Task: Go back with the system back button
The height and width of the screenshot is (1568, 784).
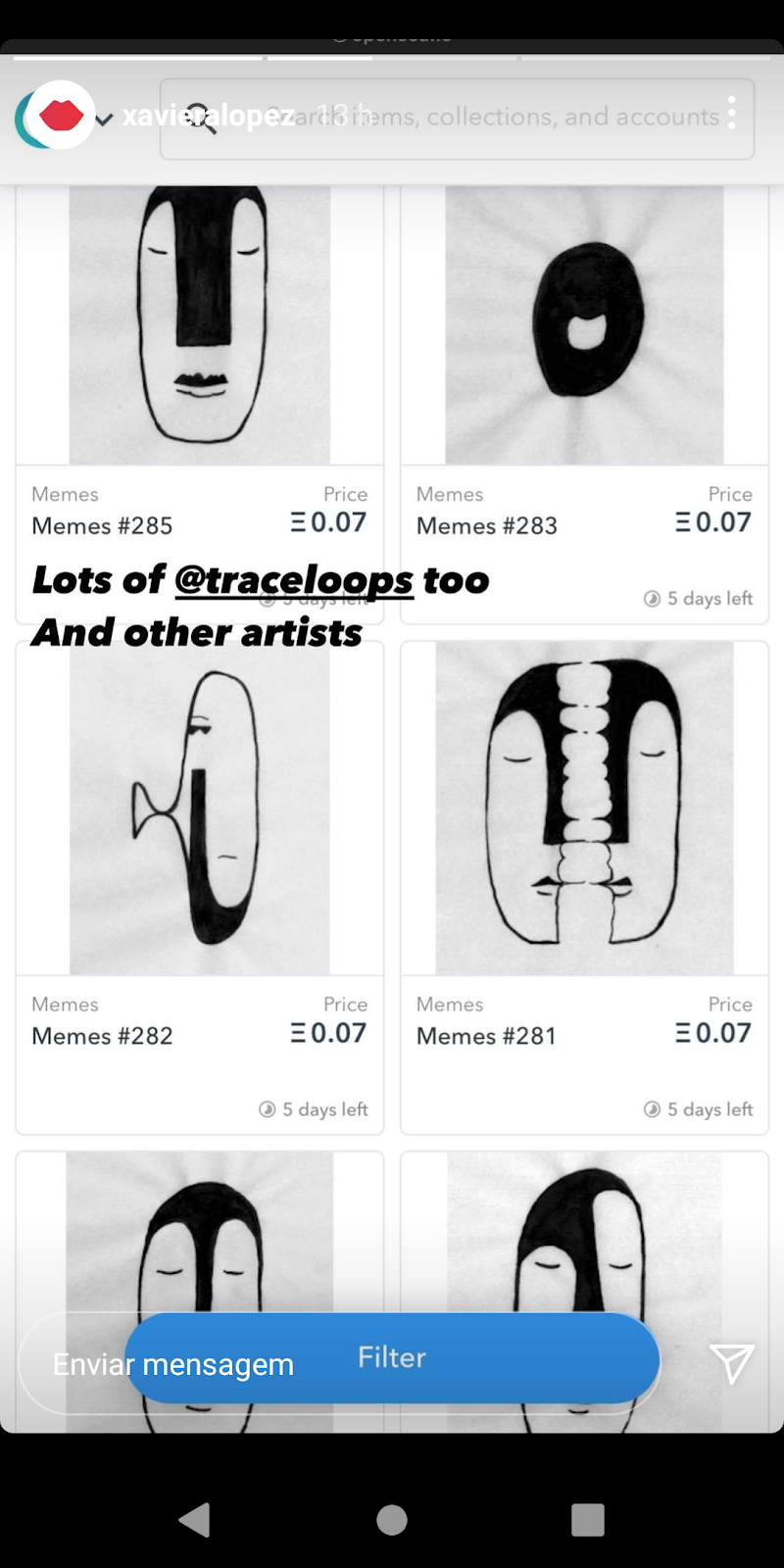Action: click(195, 1520)
